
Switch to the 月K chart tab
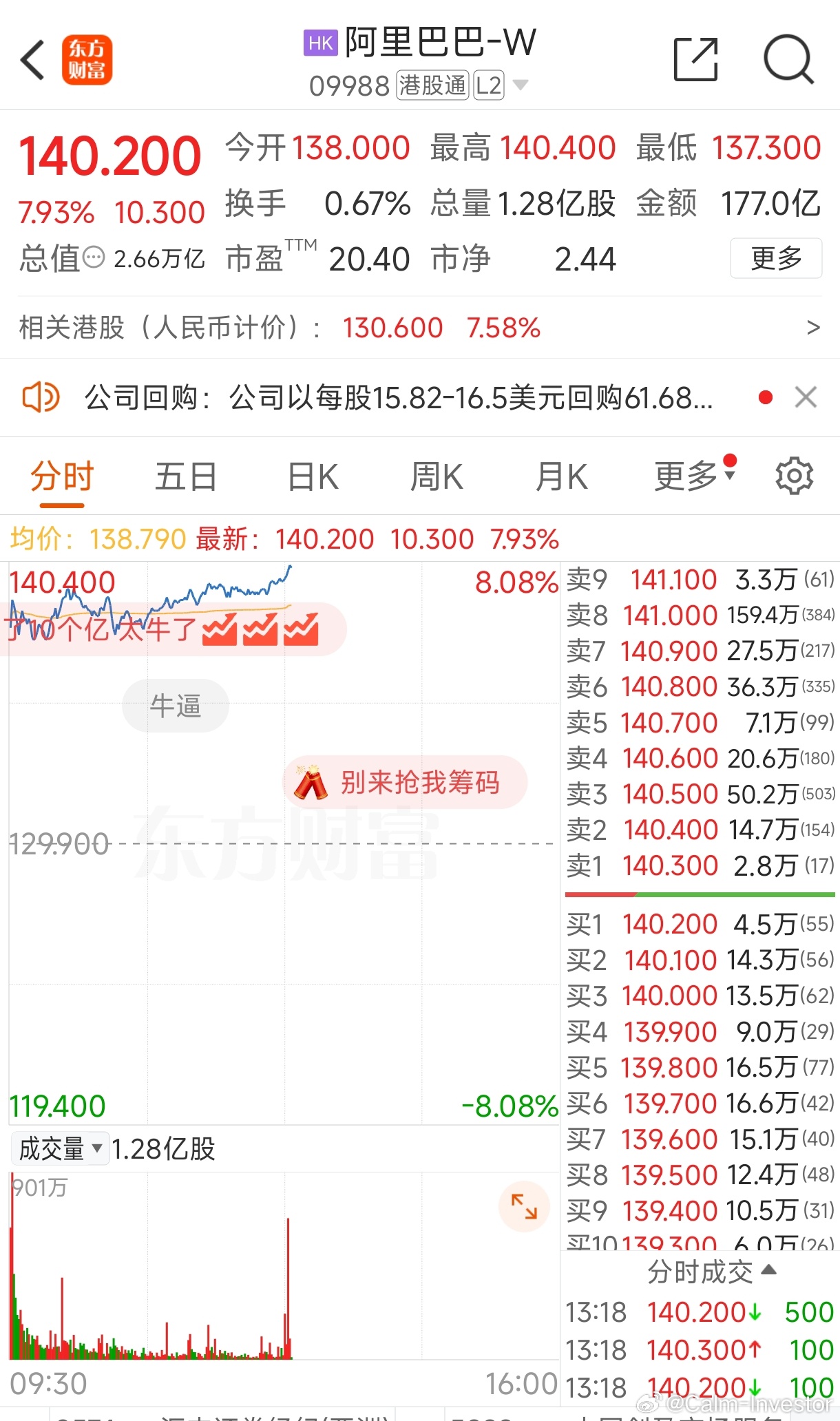pos(561,476)
